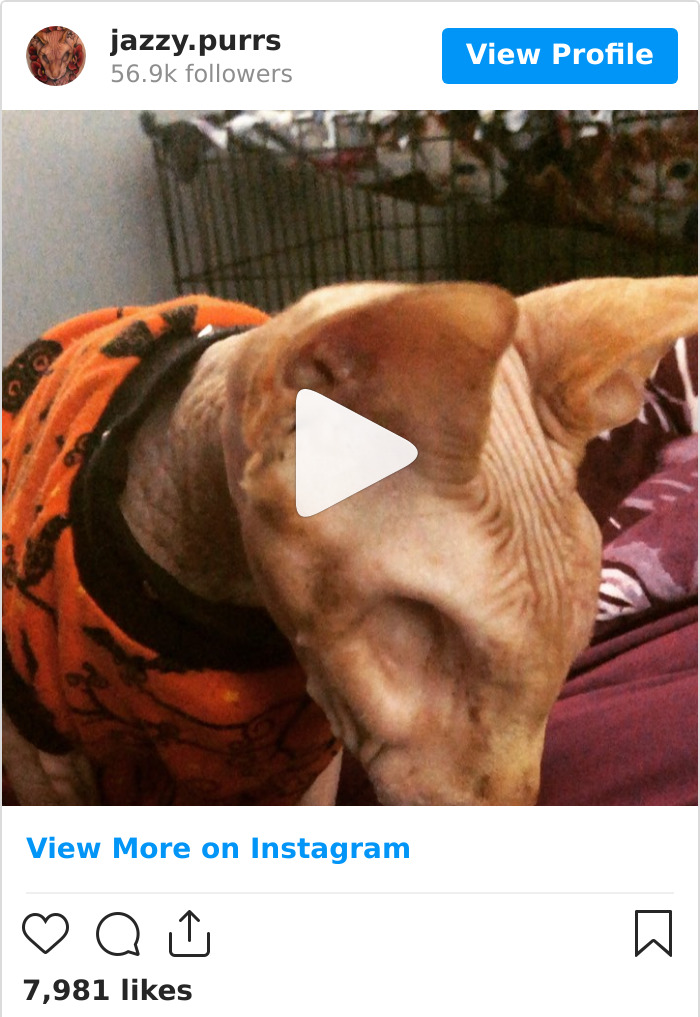This screenshot has height=1017, width=700.
Task: Tap the jazzy.purrs username
Action: (x=195, y=41)
